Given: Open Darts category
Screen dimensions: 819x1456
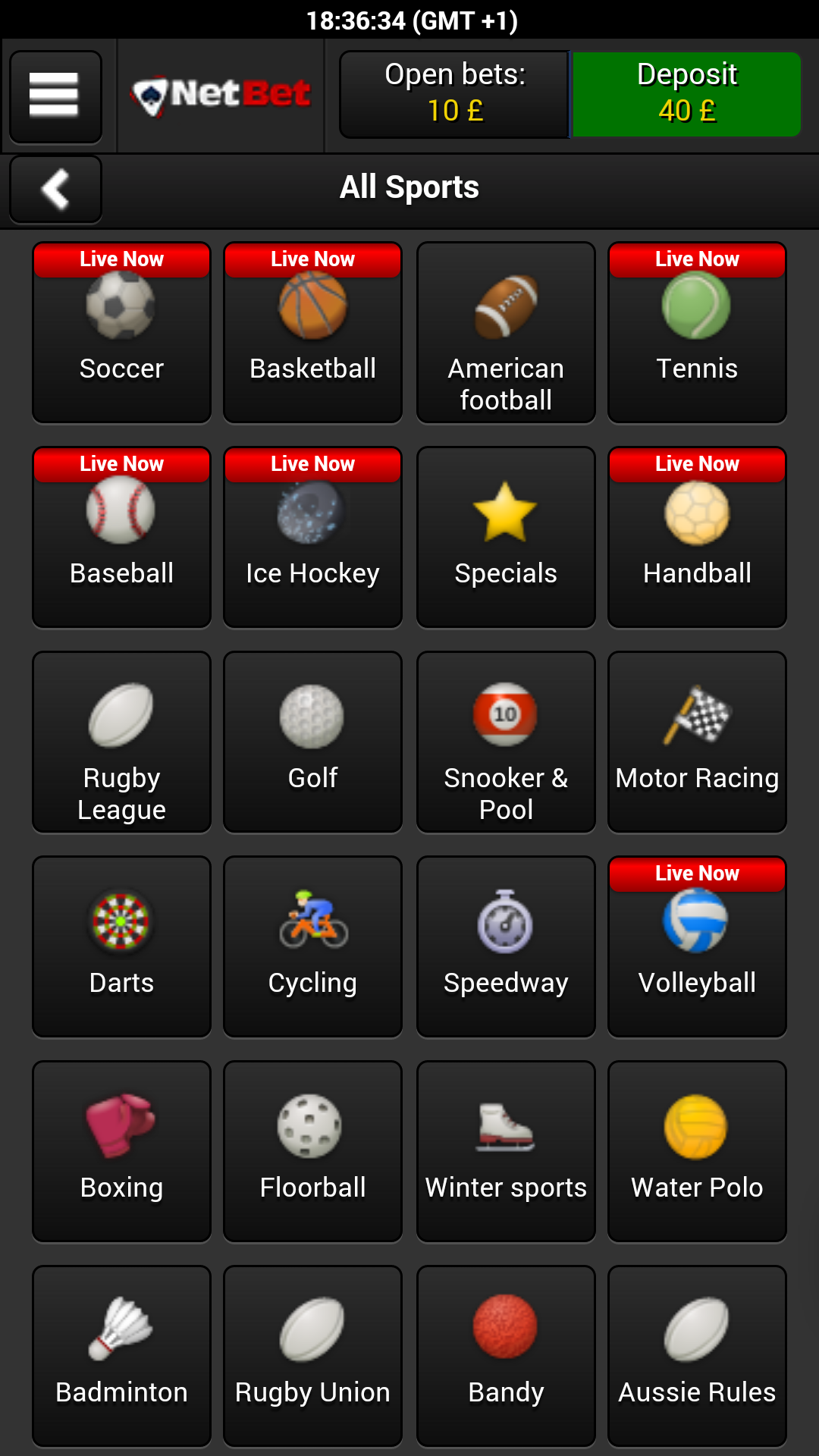Looking at the screenshot, I should (121, 948).
